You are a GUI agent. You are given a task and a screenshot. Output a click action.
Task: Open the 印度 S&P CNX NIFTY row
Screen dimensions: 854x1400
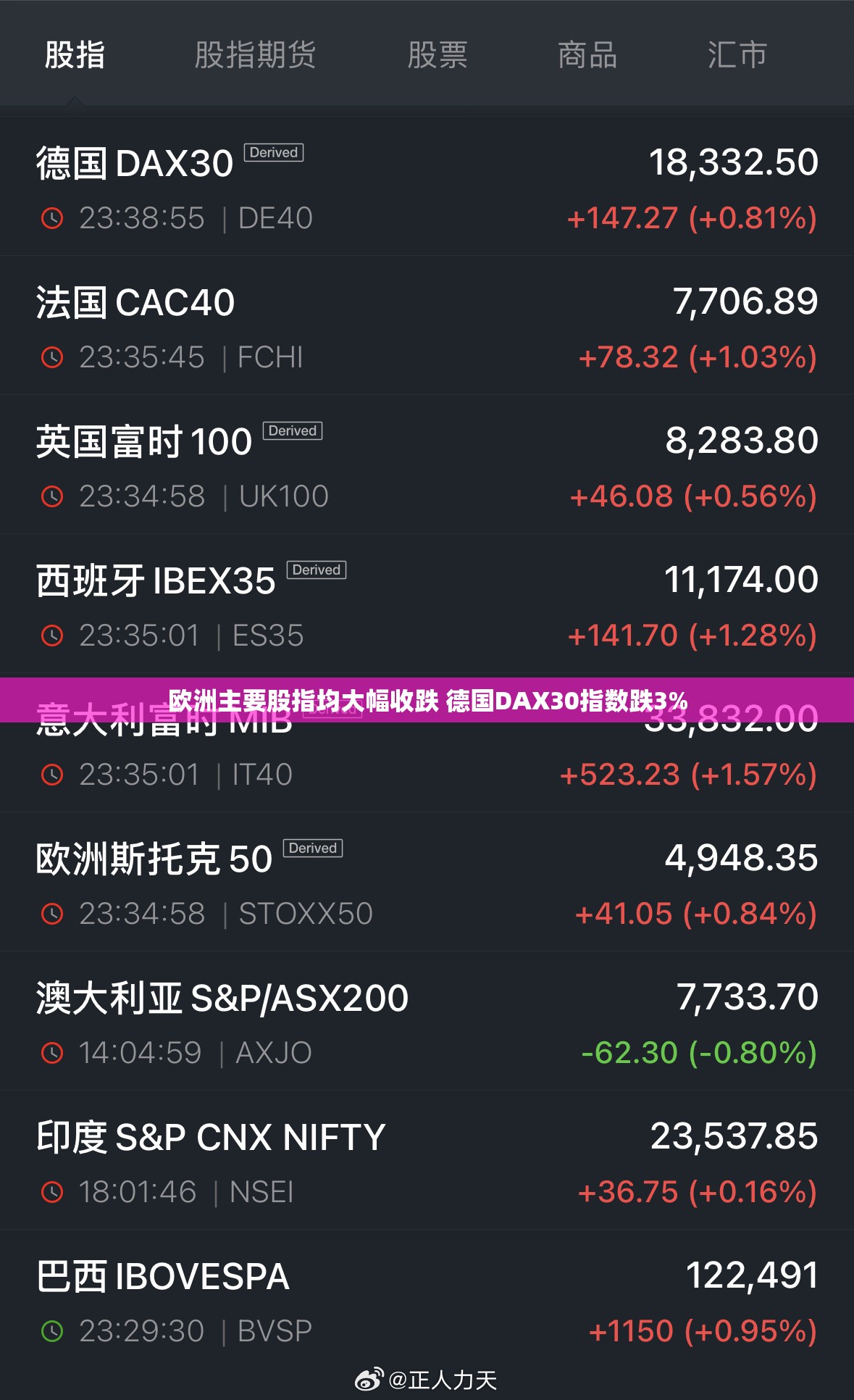(x=427, y=1160)
